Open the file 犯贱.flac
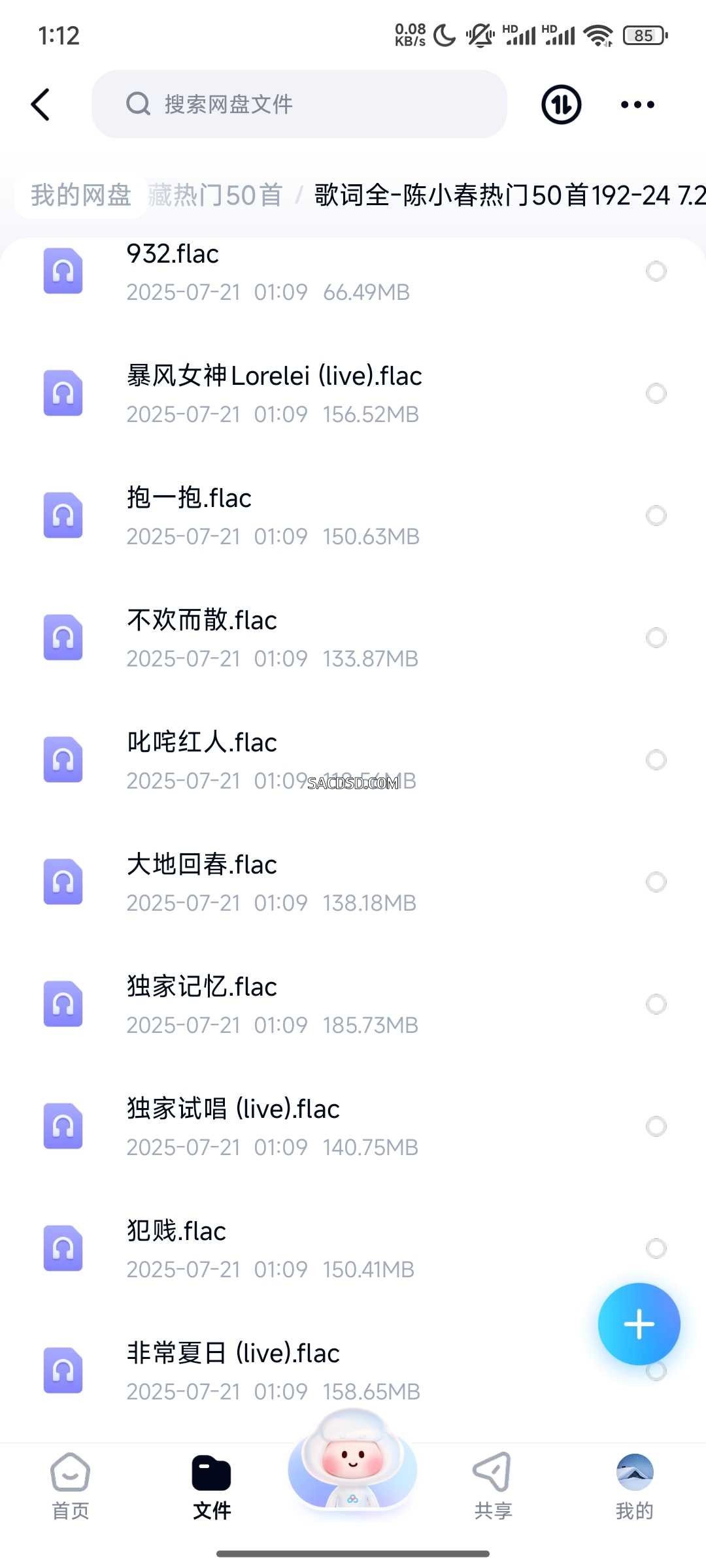Screen dimensions: 706x1568 tap(353, 1249)
